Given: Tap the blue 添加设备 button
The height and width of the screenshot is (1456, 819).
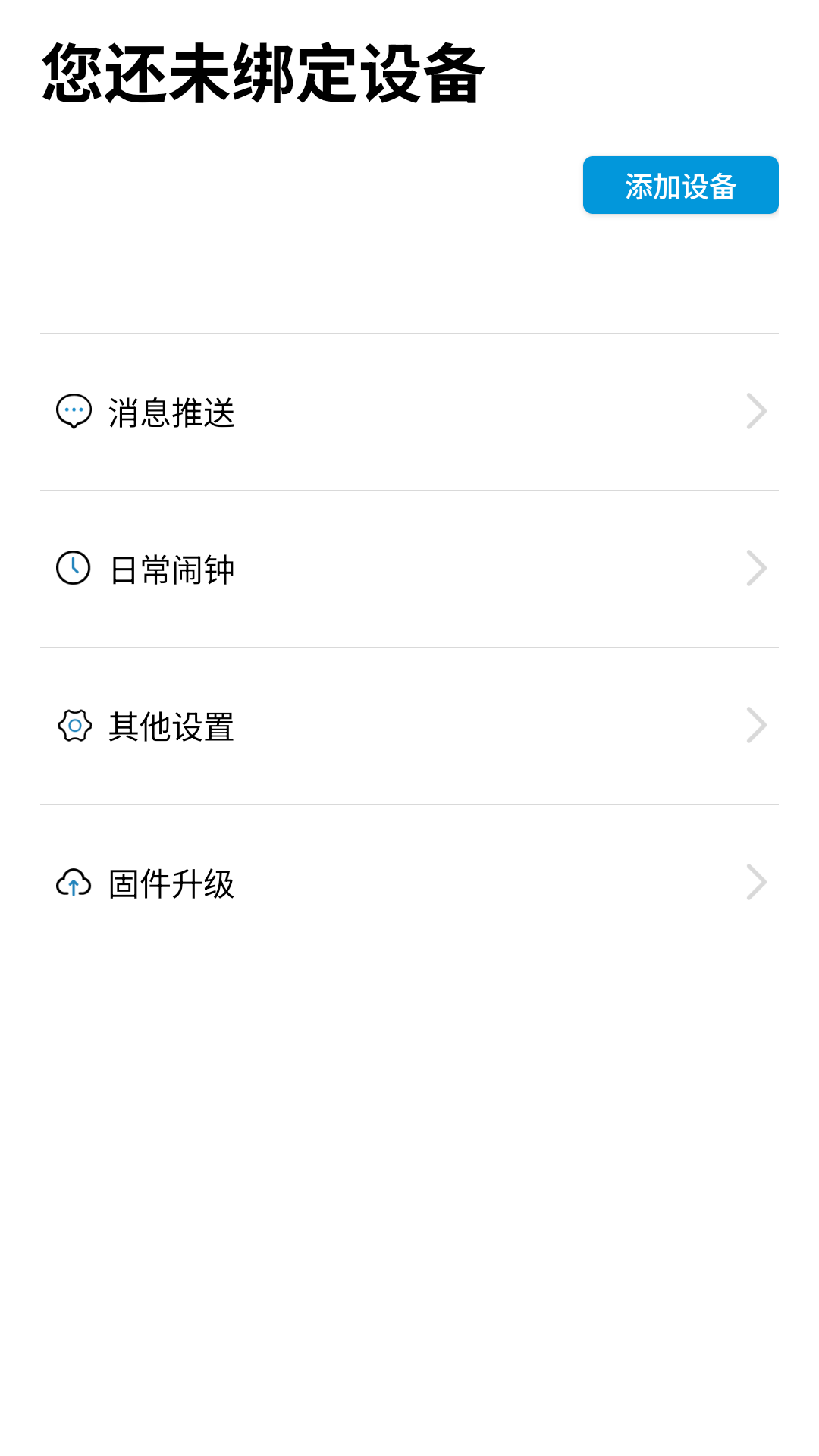Looking at the screenshot, I should point(680,184).
